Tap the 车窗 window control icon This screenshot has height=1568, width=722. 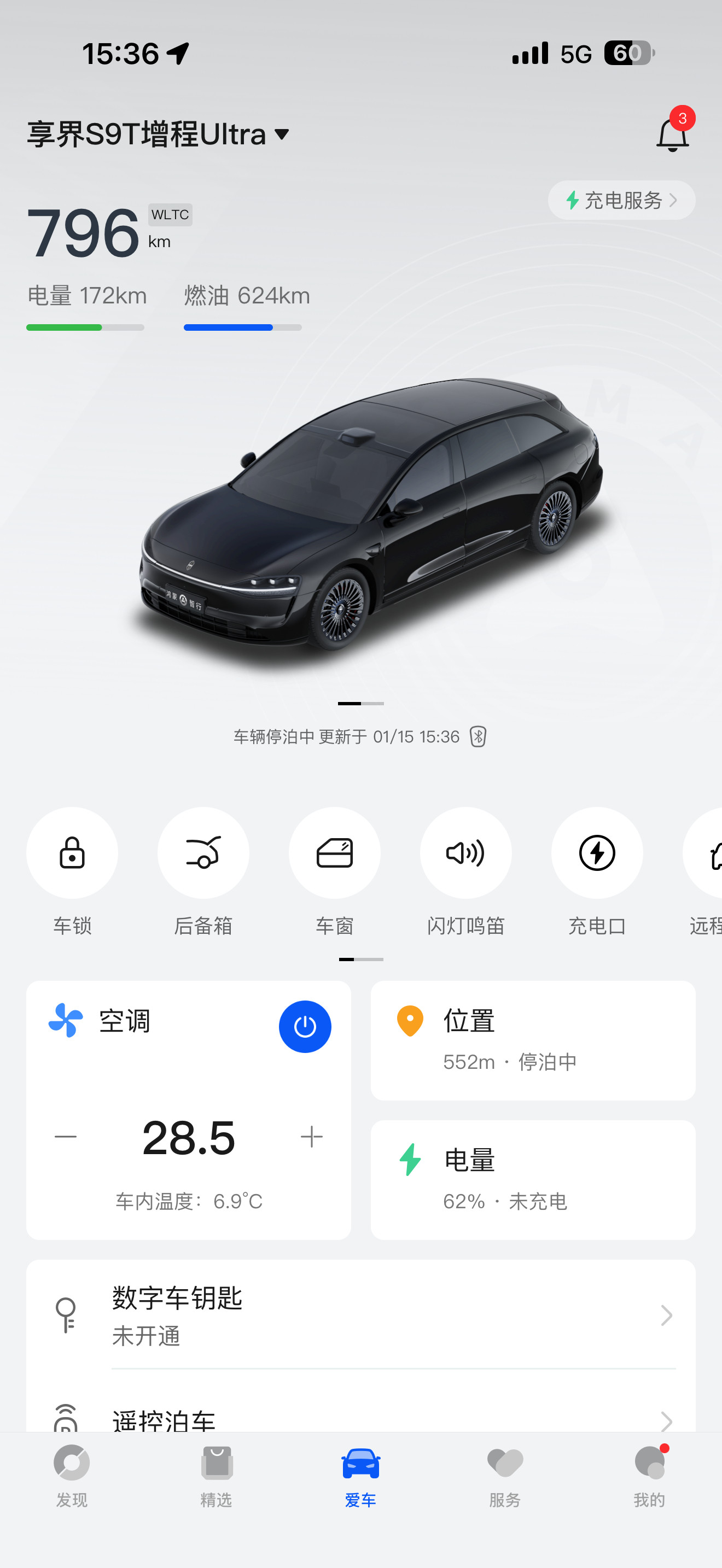334,853
